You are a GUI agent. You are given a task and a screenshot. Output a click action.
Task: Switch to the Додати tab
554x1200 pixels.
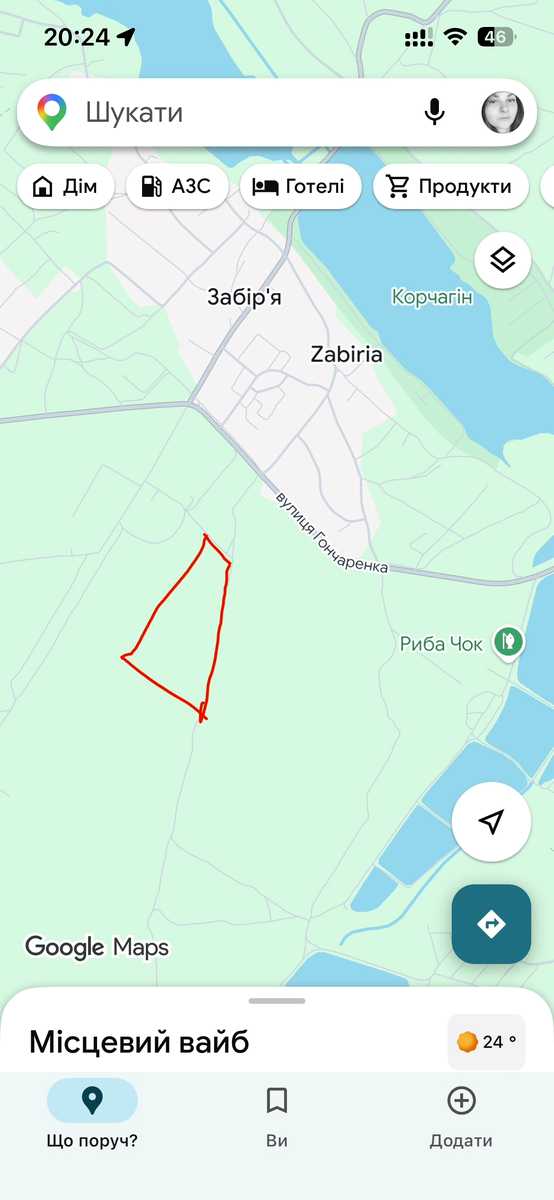[461, 1115]
